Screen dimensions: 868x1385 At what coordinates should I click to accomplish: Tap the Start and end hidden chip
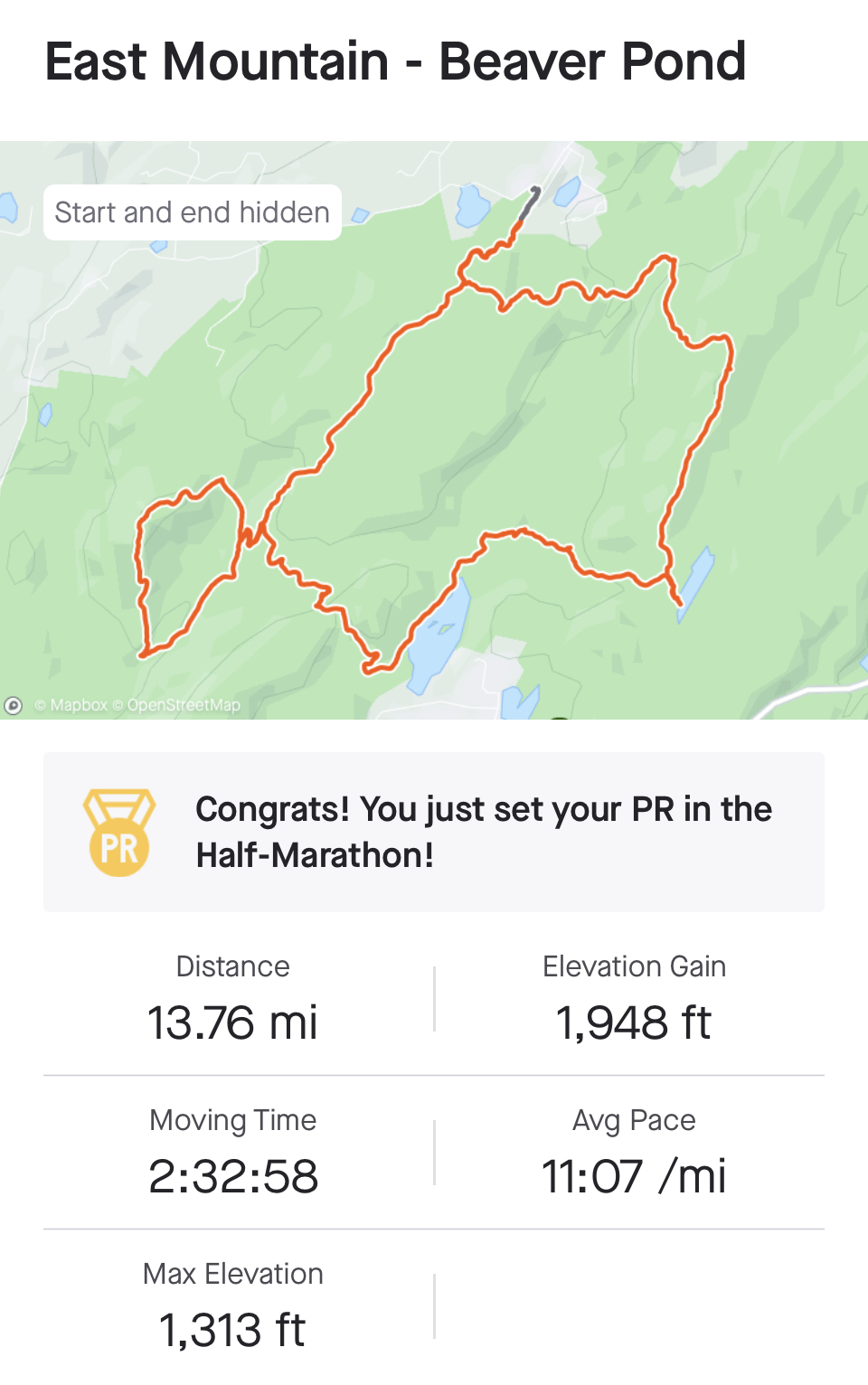tap(193, 212)
